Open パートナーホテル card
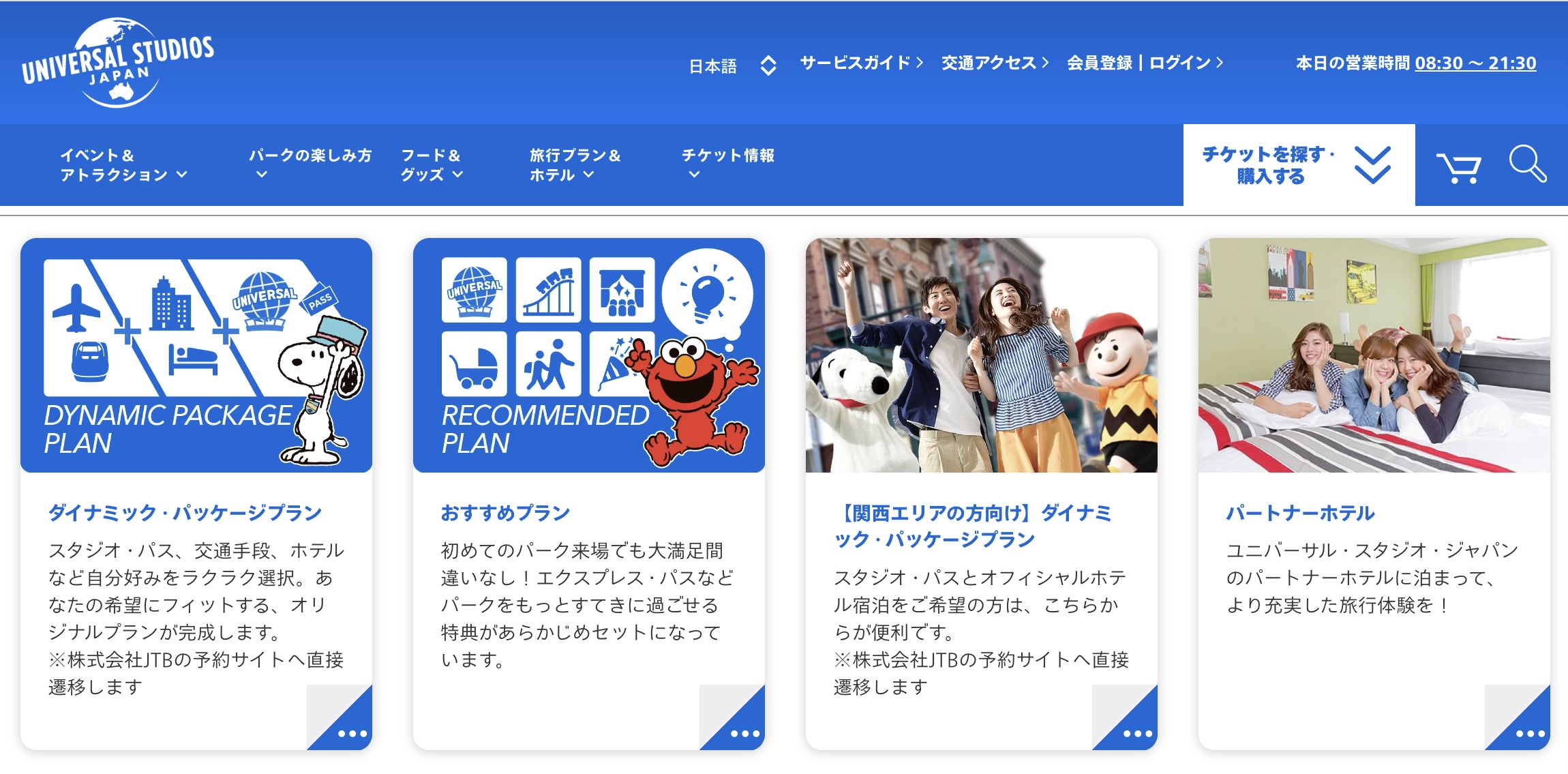The height and width of the screenshot is (774, 1568). [x=1374, y=493]
